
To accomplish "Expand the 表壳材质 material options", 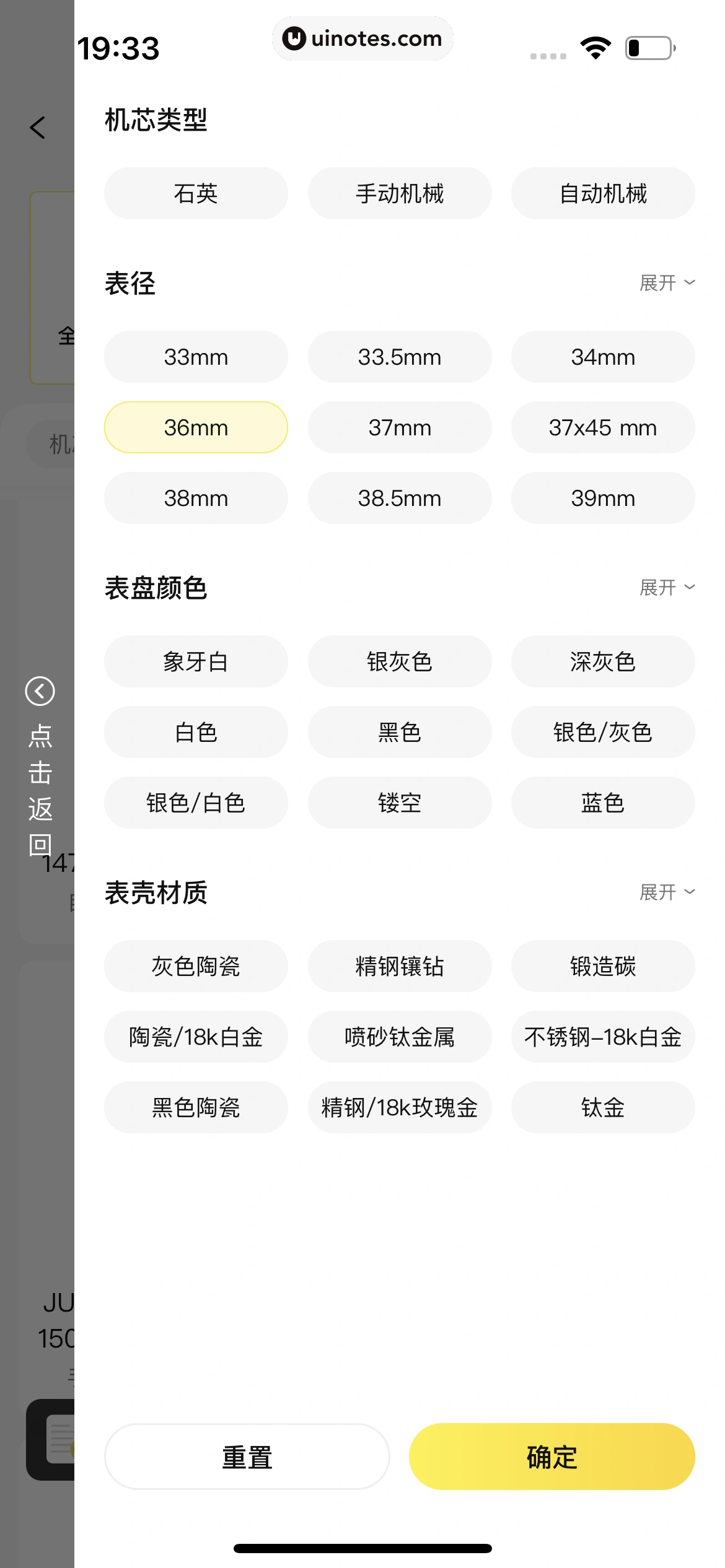I will (x=667, y=892).
